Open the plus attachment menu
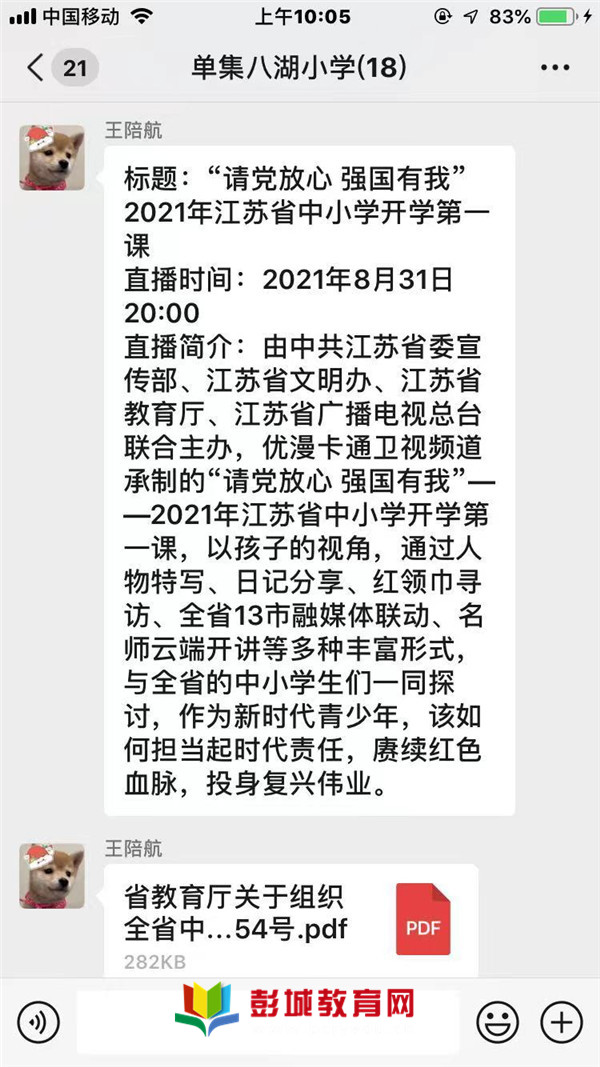Viewport: 600px width, 1067px height. pyautogui.click(x=561, y=1021)
